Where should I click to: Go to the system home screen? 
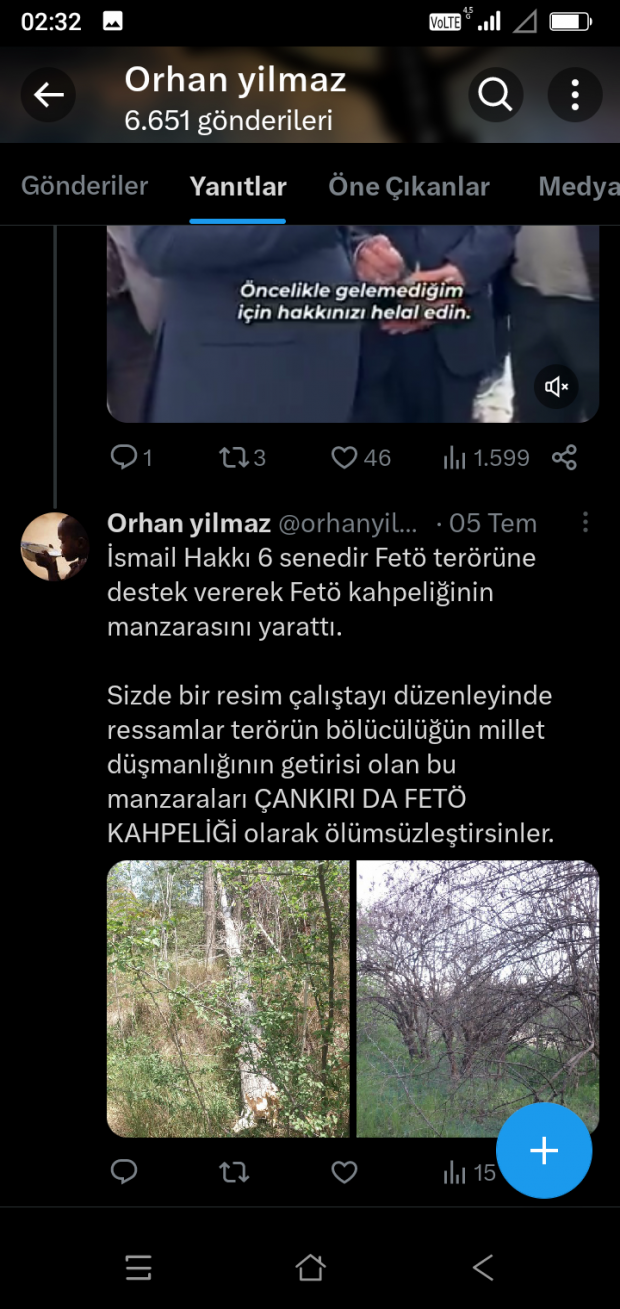310,1268
